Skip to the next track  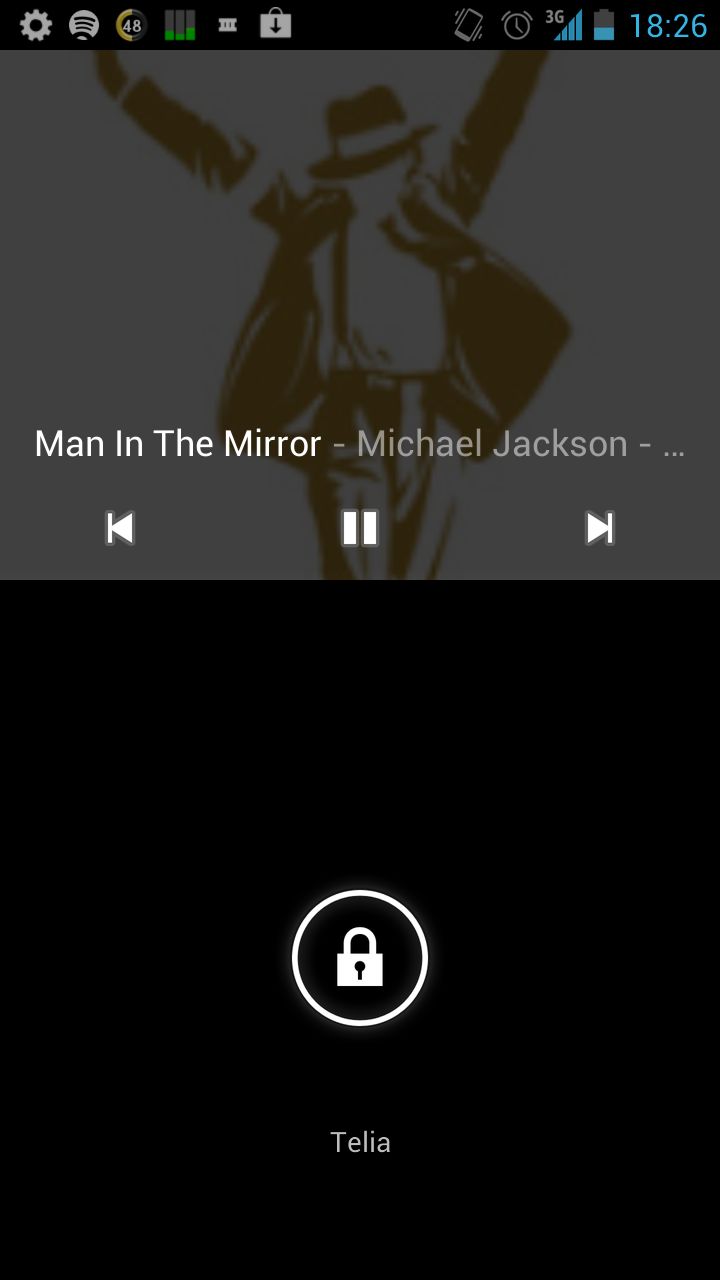[x=599, y=527]
